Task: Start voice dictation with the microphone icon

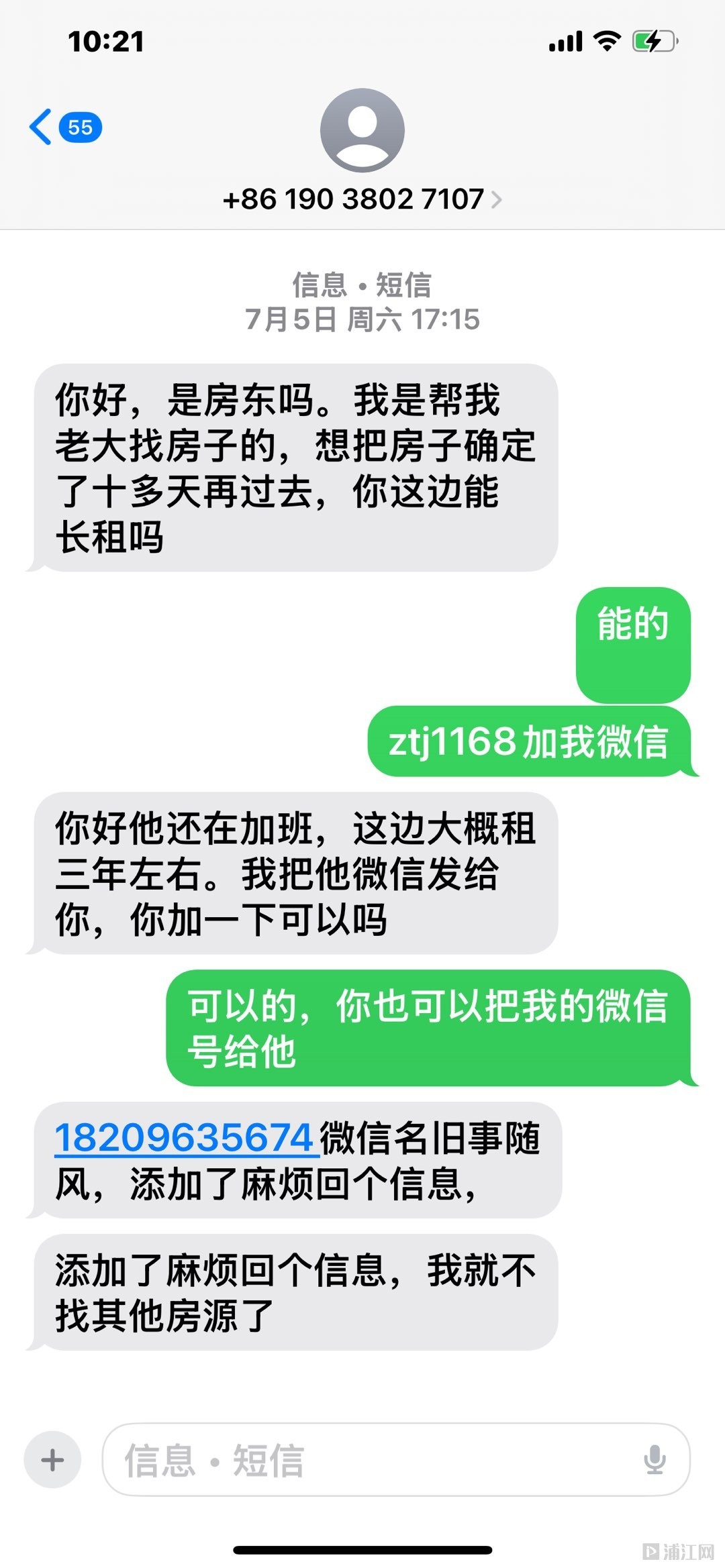Action: (655, 1460)
